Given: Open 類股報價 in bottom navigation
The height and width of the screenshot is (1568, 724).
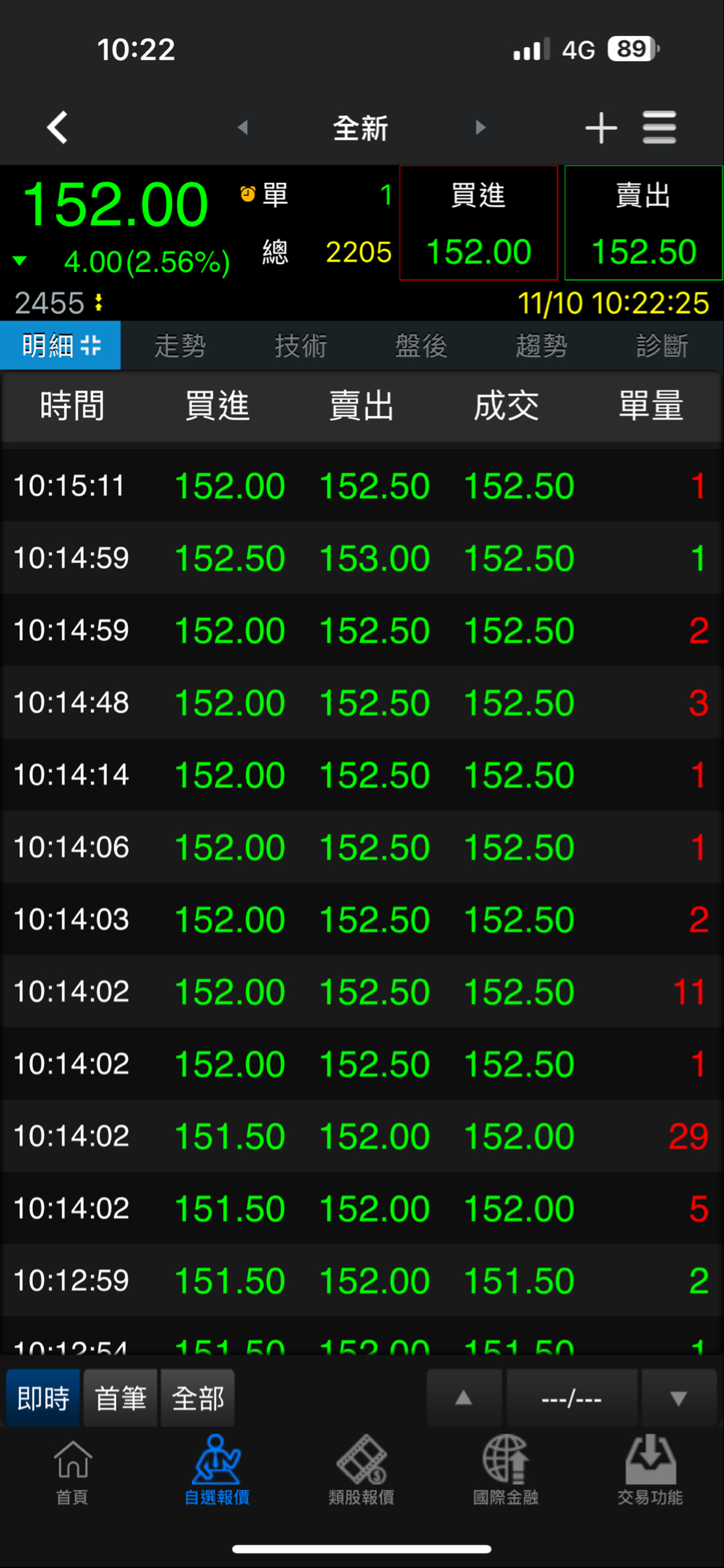Looking at the screenshot, I should pyautogui.click(x=361, y=1470).
